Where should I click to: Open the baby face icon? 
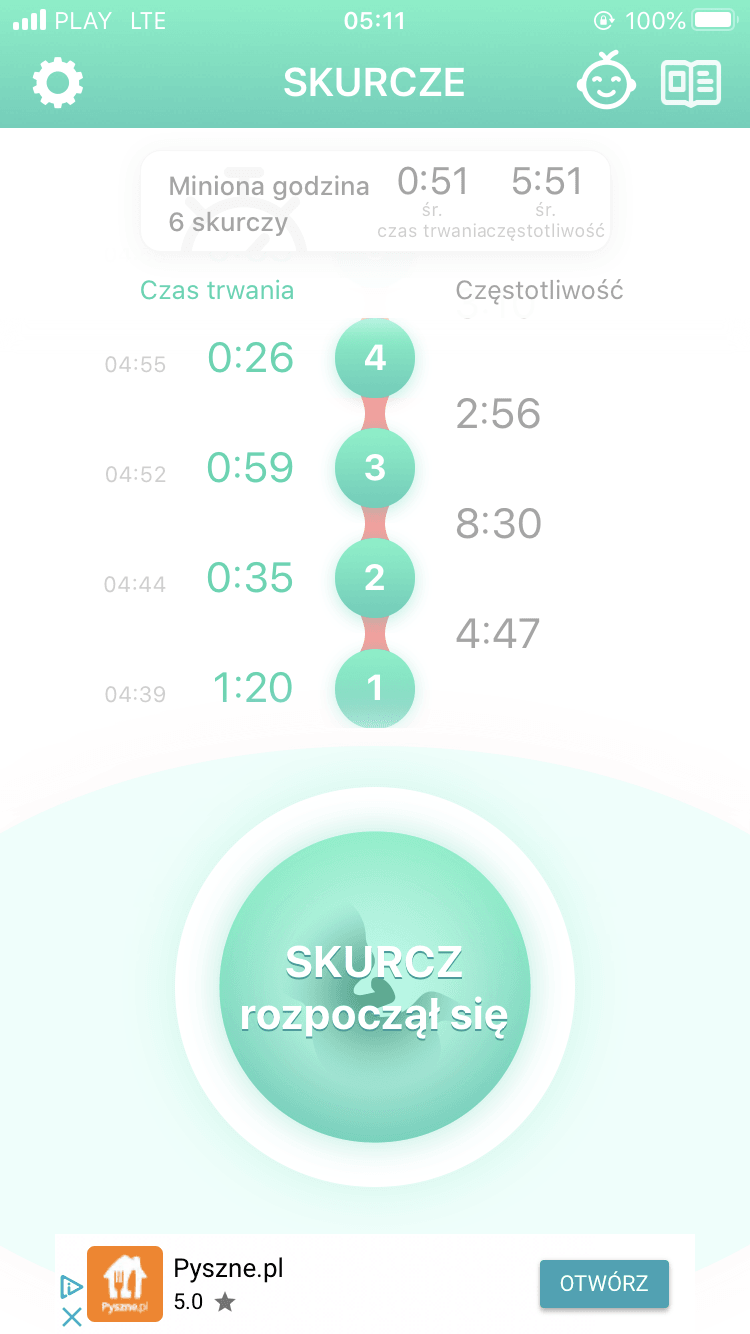[606, 82]
